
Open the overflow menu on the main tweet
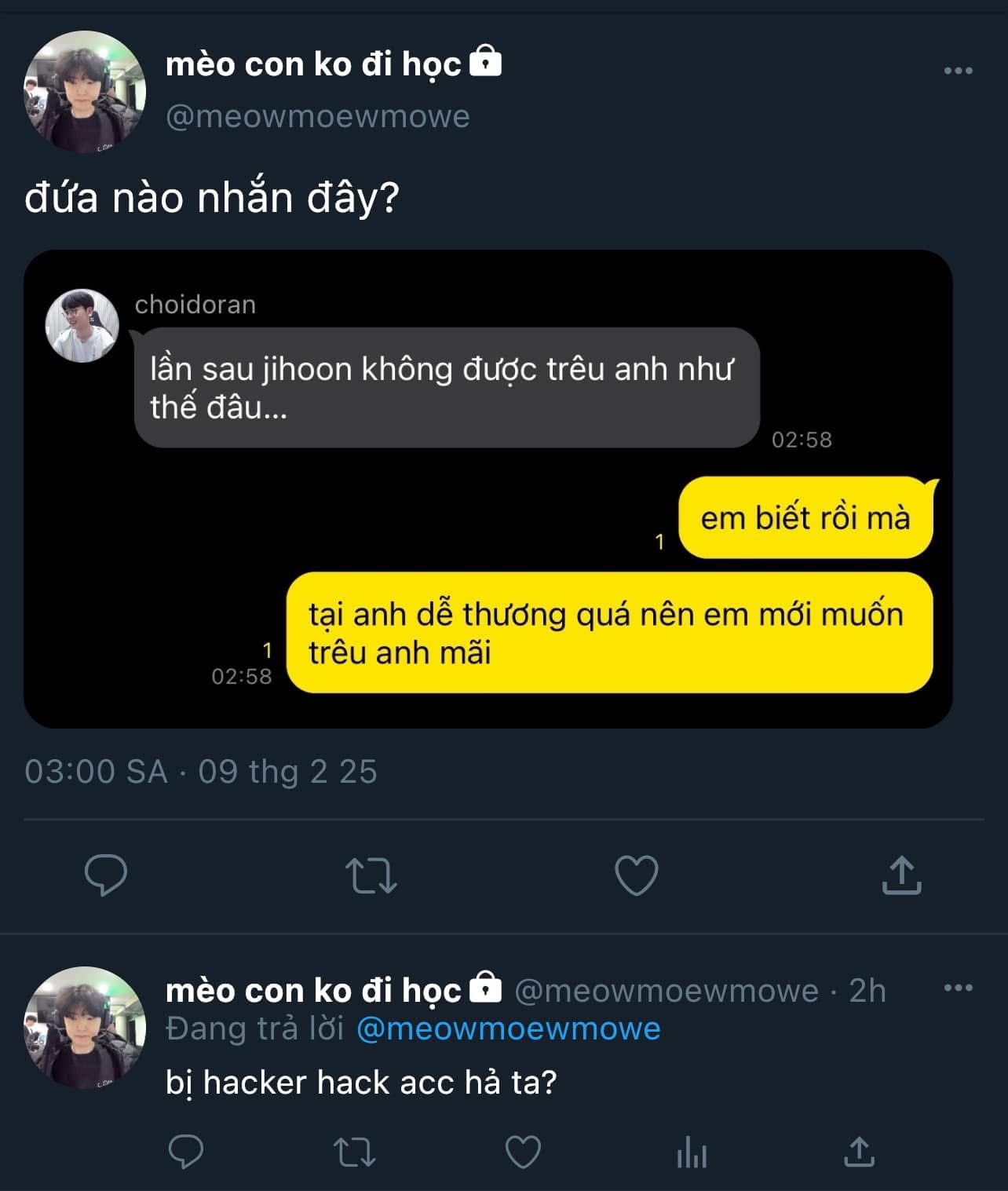(x=958, y=71)
